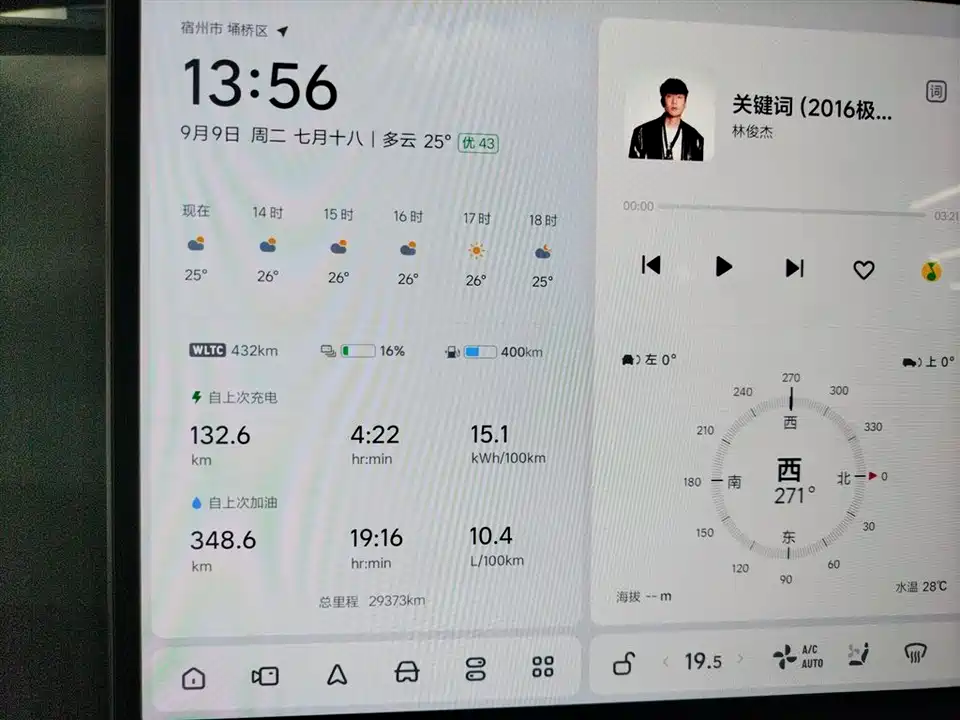Launch navigation from the arrow icon
Image resolution: width=960 pixels, height=720 pixels.
coord(337,675)
